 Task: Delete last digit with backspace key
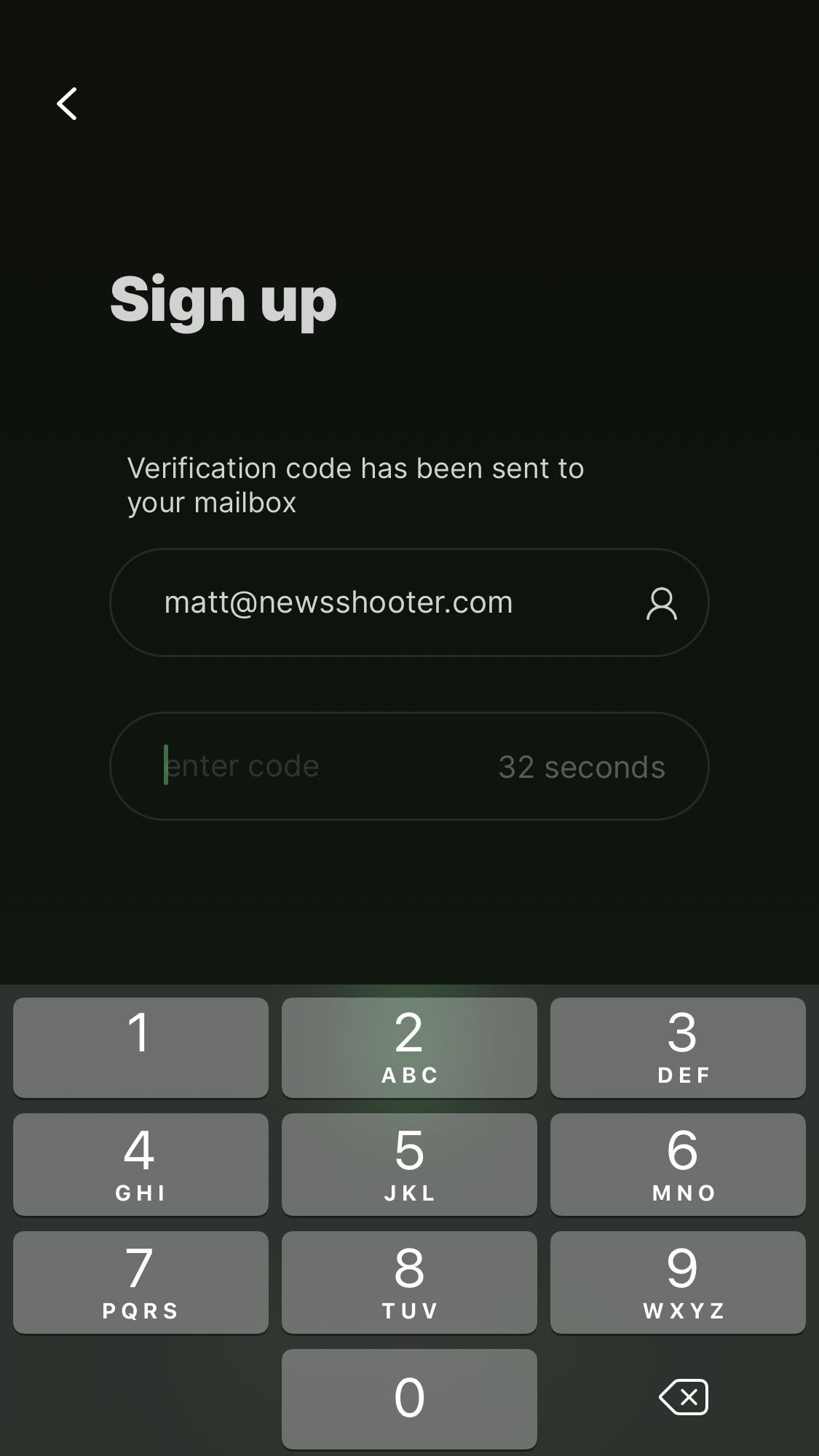coord(683,1397)
